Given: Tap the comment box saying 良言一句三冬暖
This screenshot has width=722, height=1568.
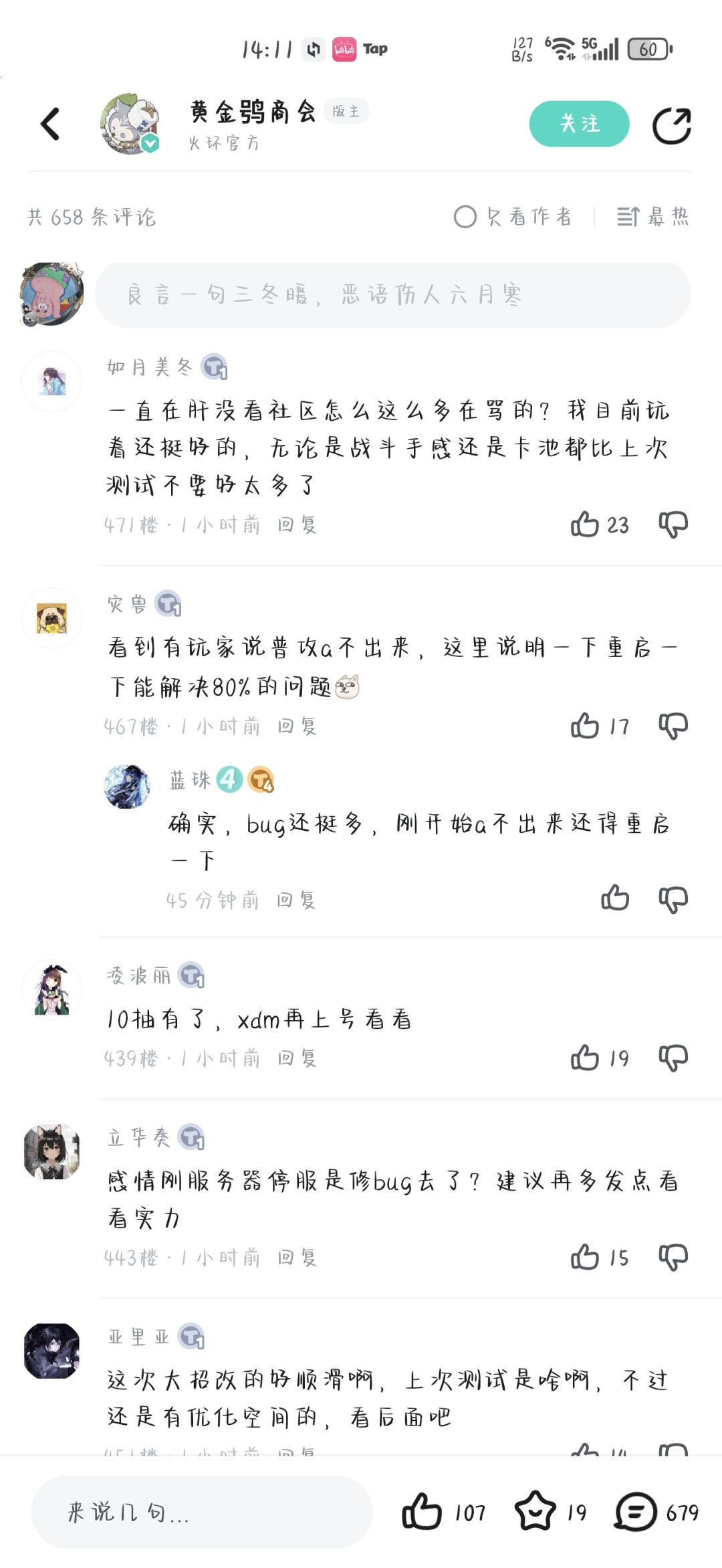Looking at the screenshot, I should coord(392,294).
